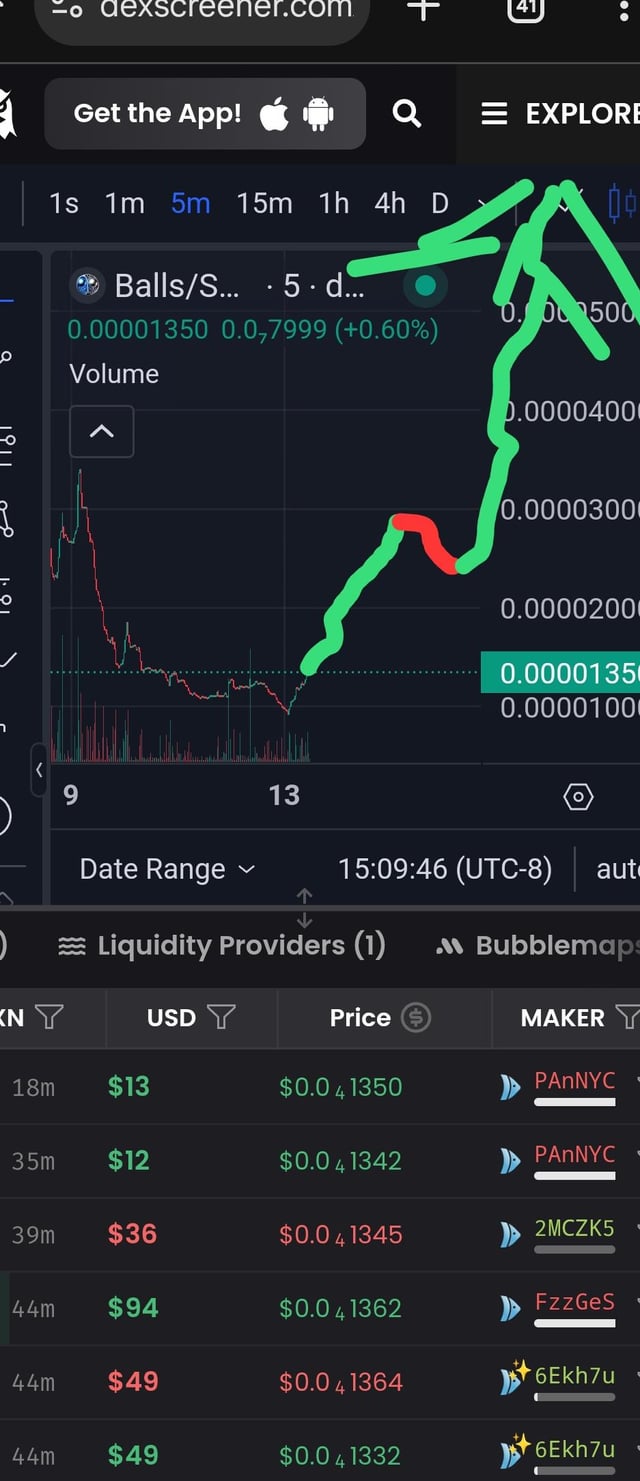Select the 4h timeframe
Screen dimensions: 640x1481
point(390,204)
